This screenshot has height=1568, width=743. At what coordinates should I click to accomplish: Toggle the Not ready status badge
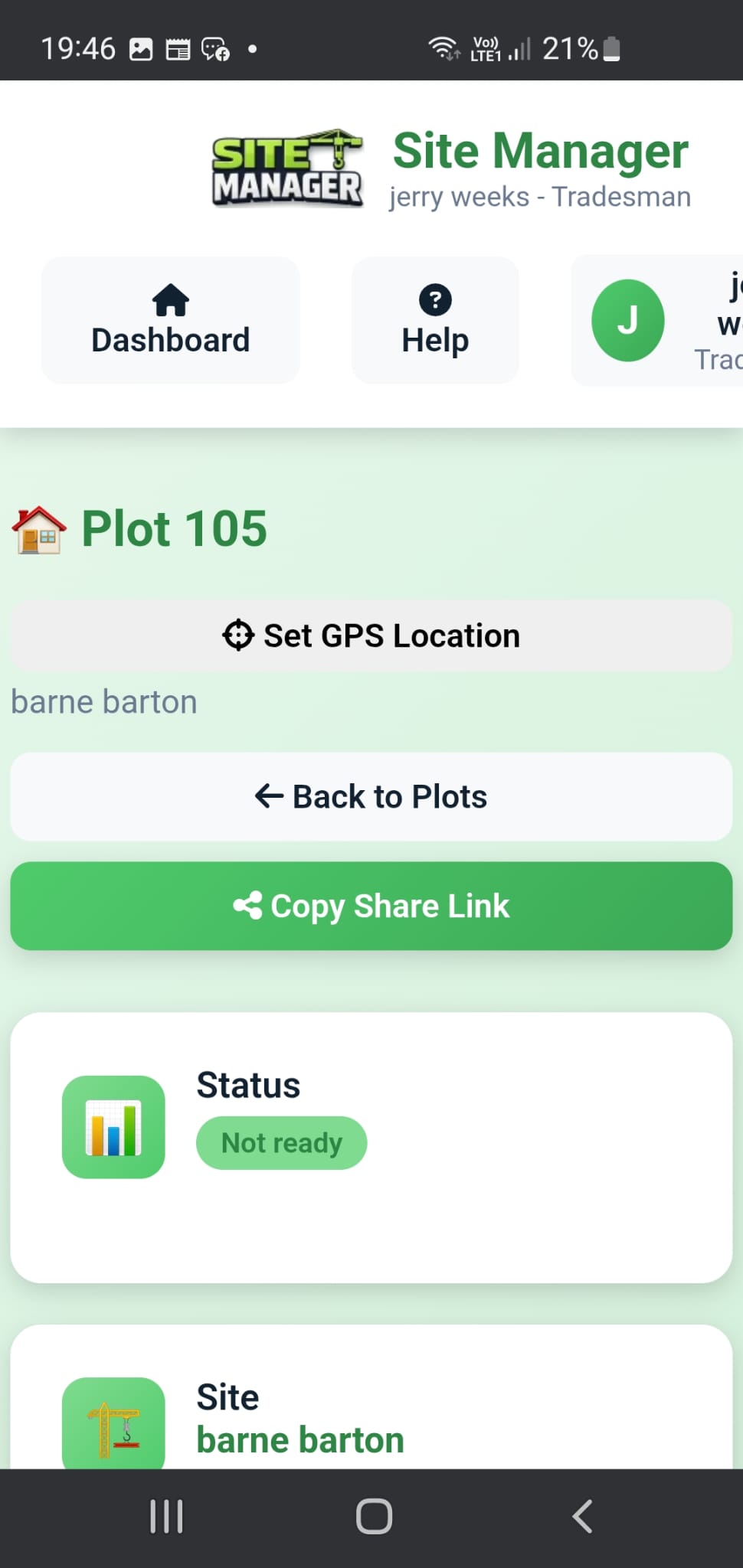click(x=281, y=1142)
